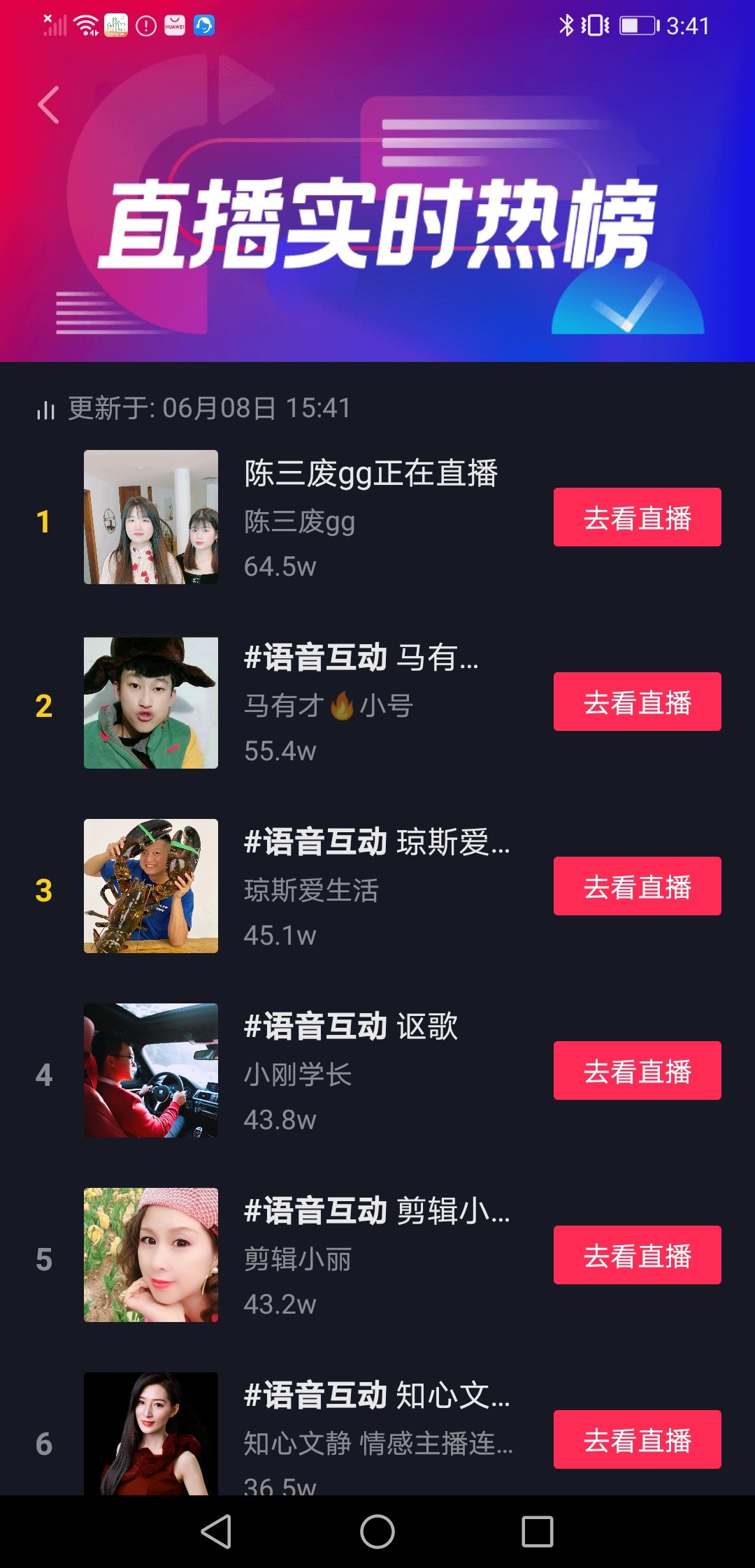This screenshot has height=1568, width=755.
Task: Open 琼斯爱生活's lobster thumbnail
Action: (151, 886)
